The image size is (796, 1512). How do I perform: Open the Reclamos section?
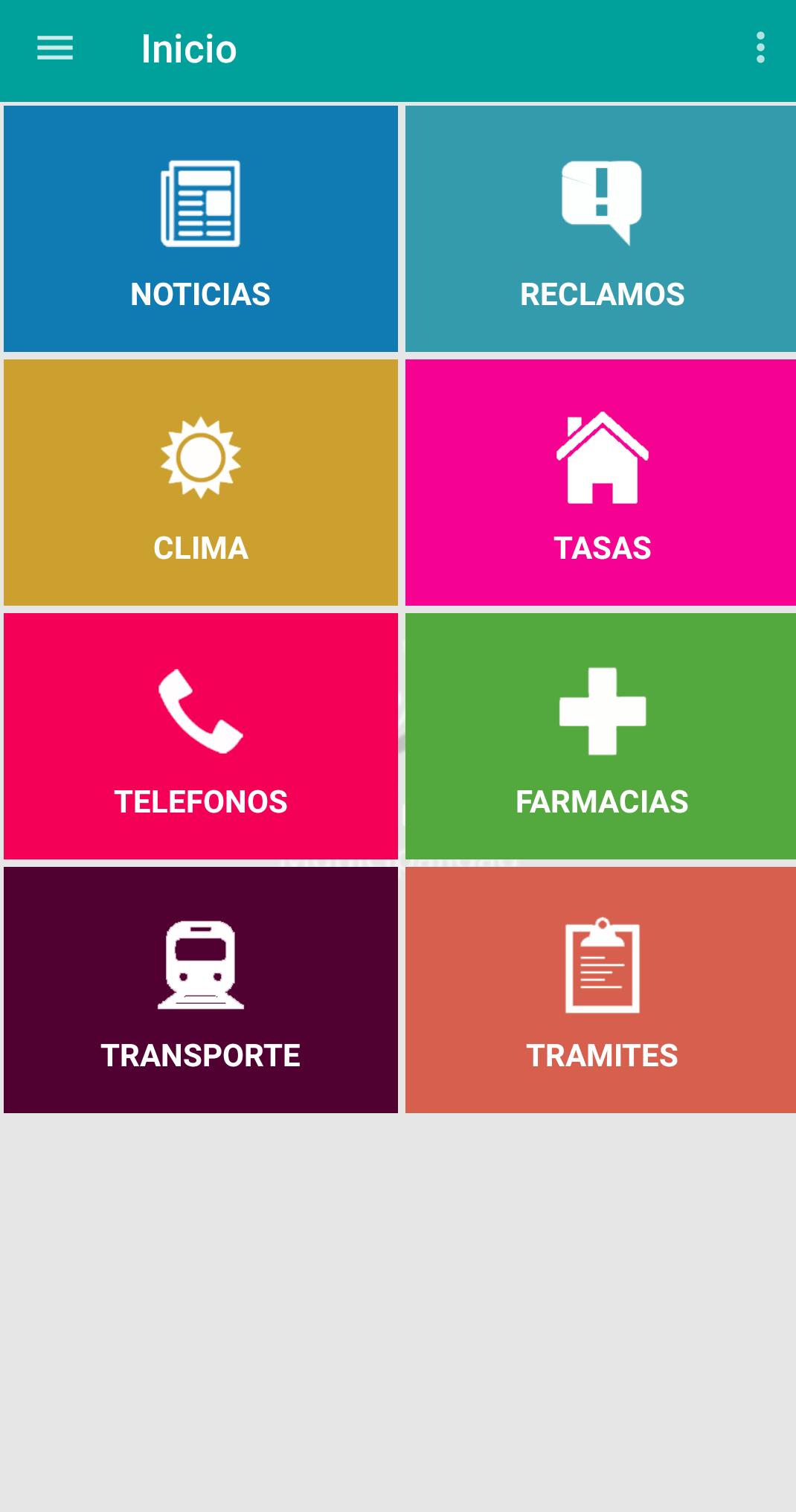point(600,228)
